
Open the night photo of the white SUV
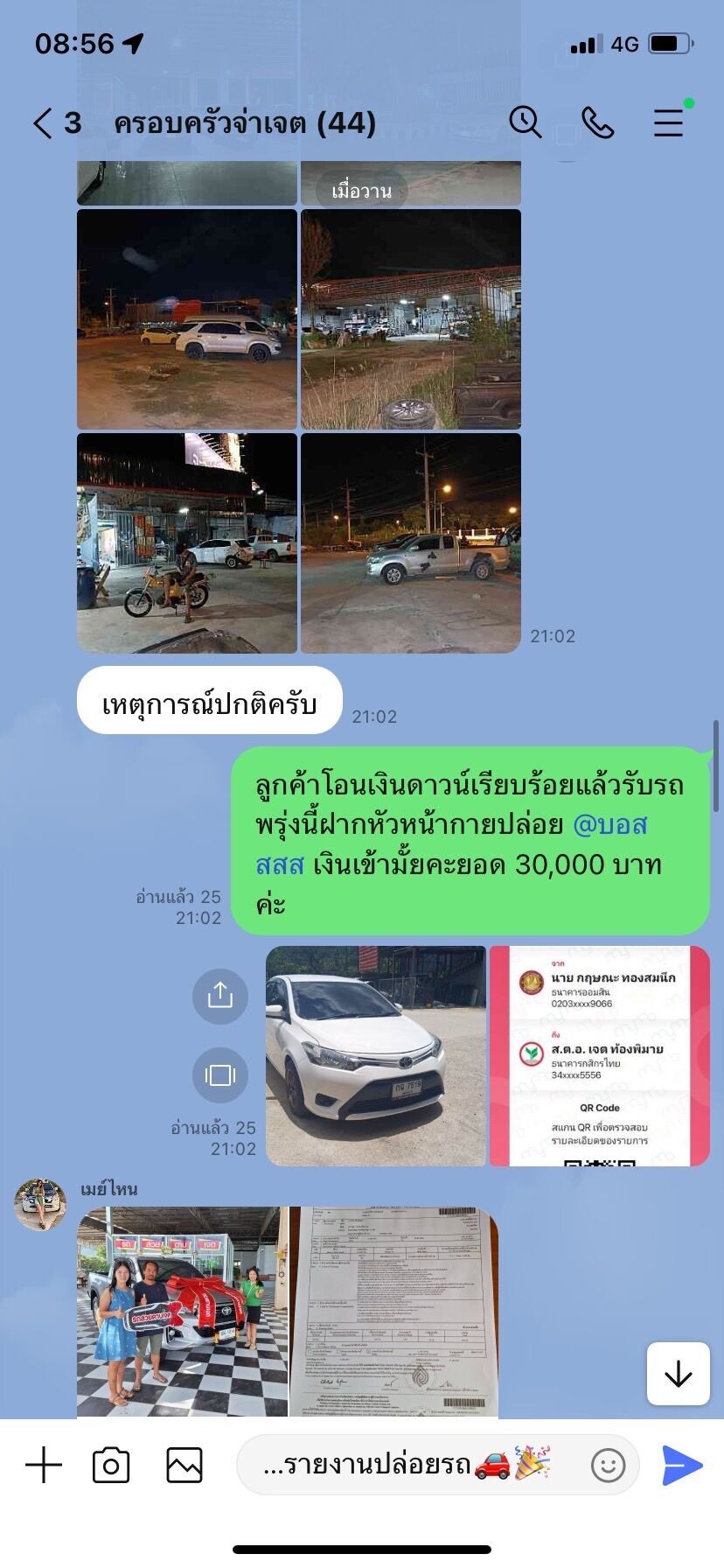click(187, 318)
